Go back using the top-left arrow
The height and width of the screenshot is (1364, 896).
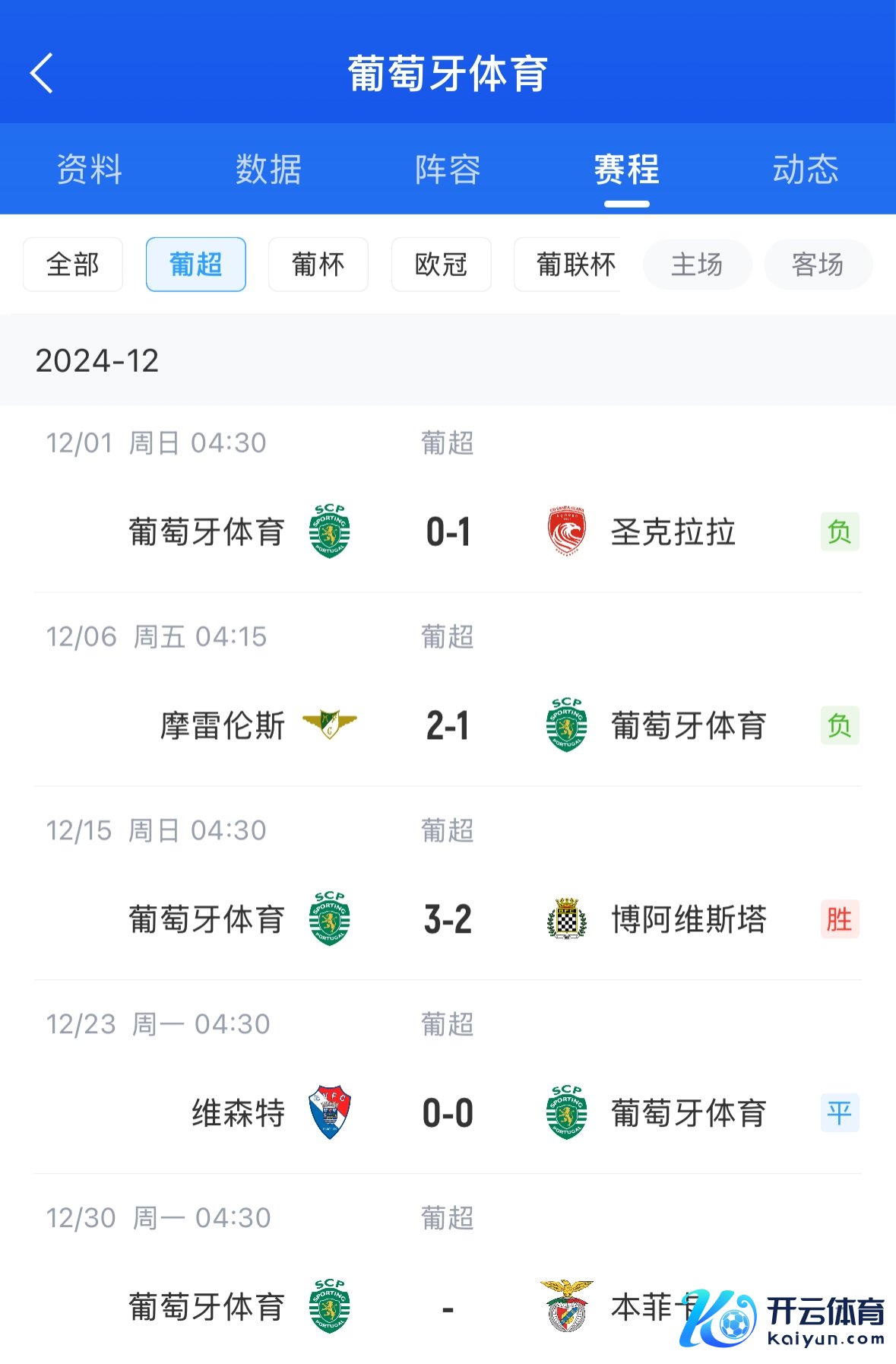(42, 73)
